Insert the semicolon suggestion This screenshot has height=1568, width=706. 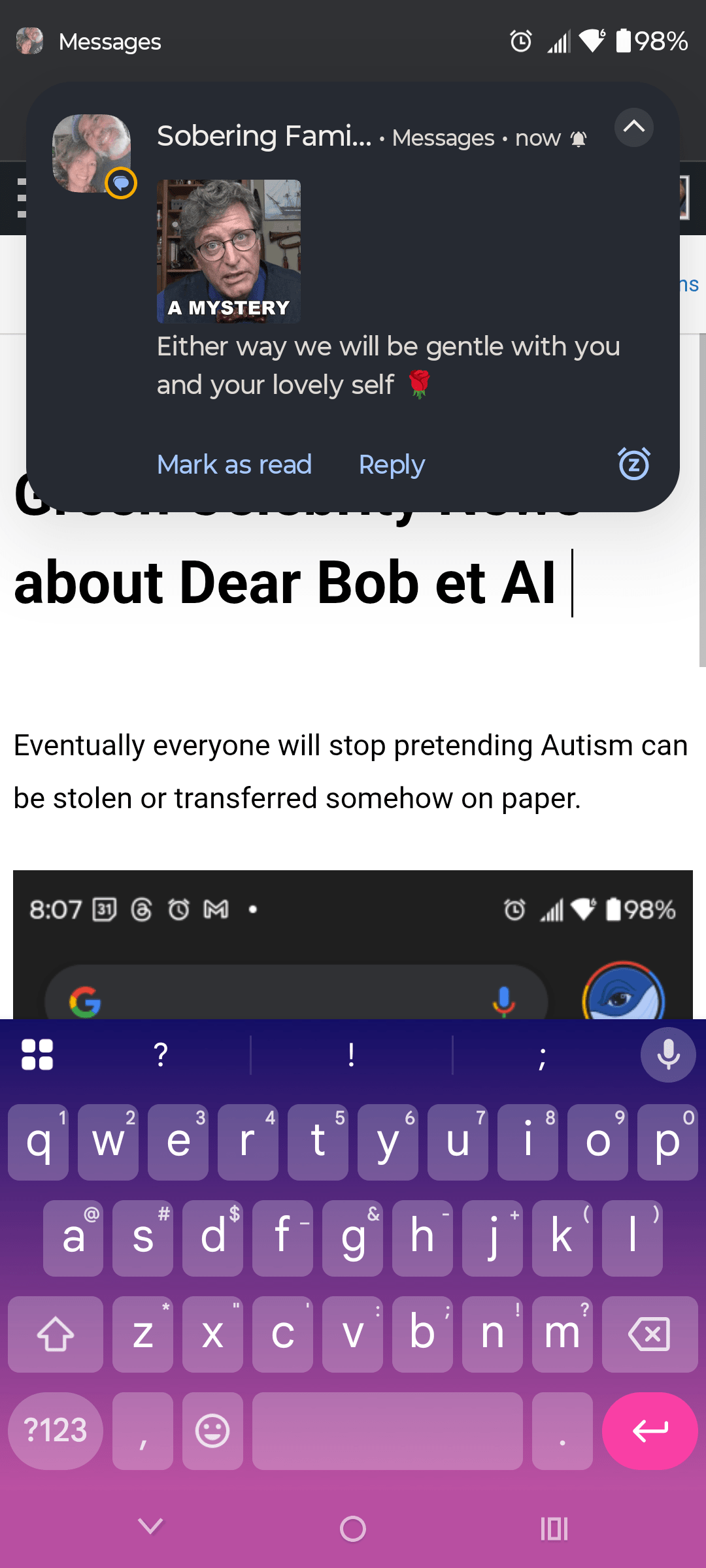542,1054
